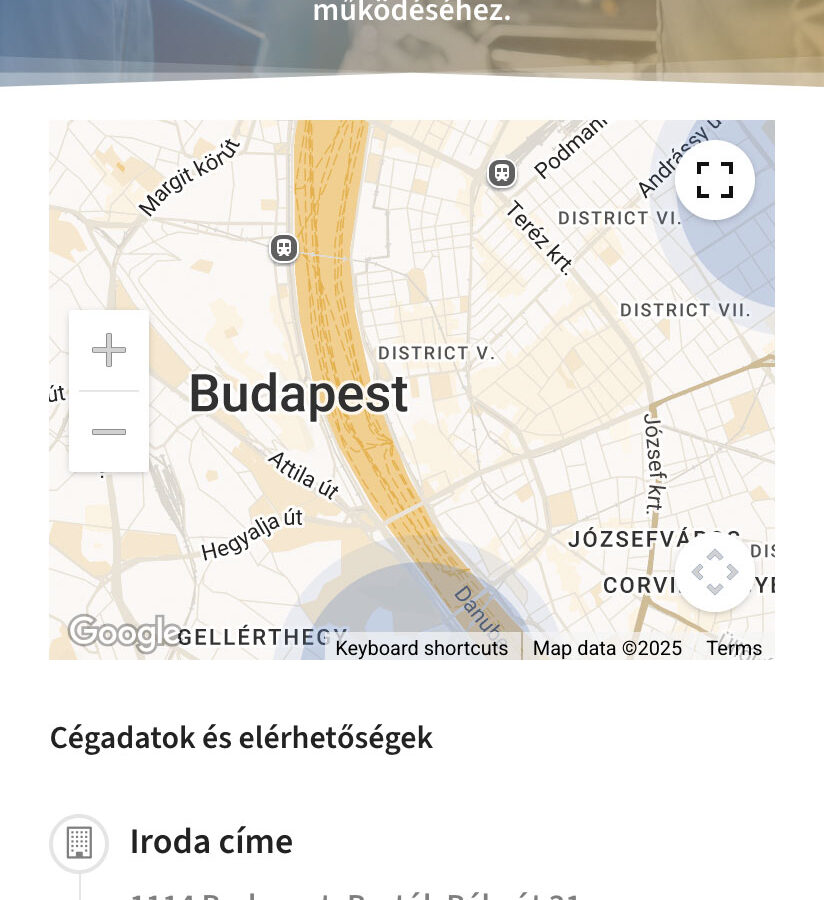
Task: Open the Google Maps Terms link
Action: point(734,648)
